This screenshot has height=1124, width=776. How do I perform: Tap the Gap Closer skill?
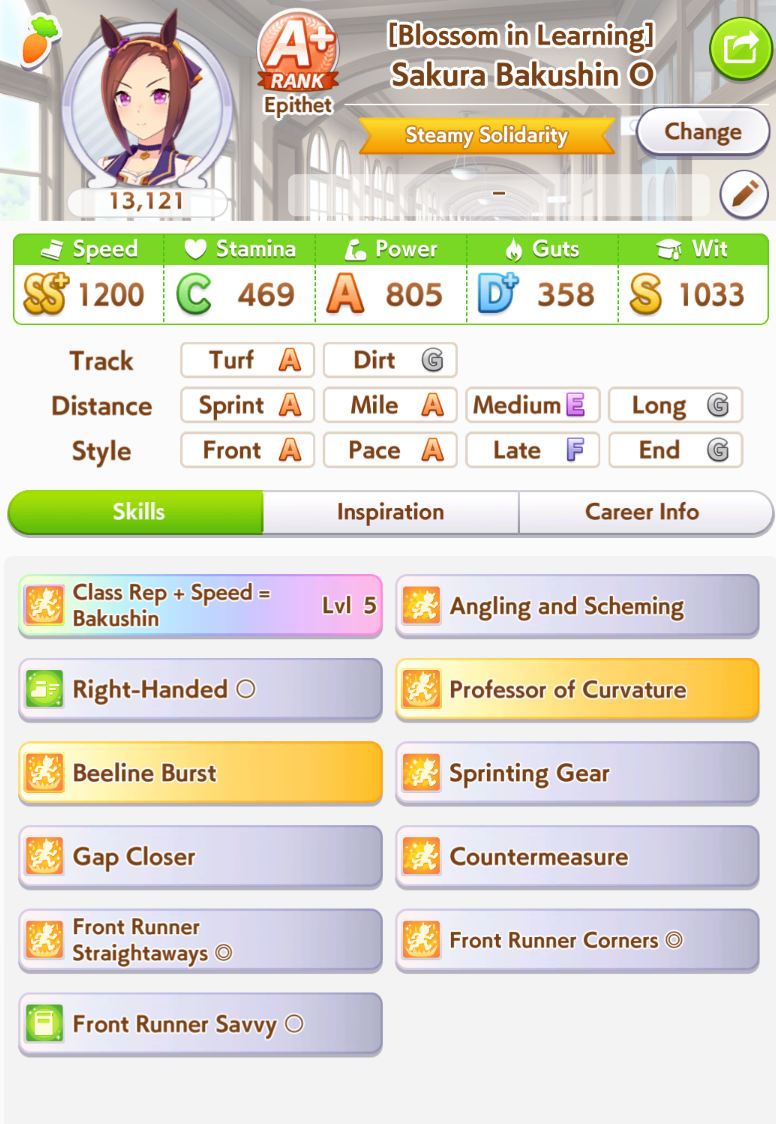(x=200, y=857)
